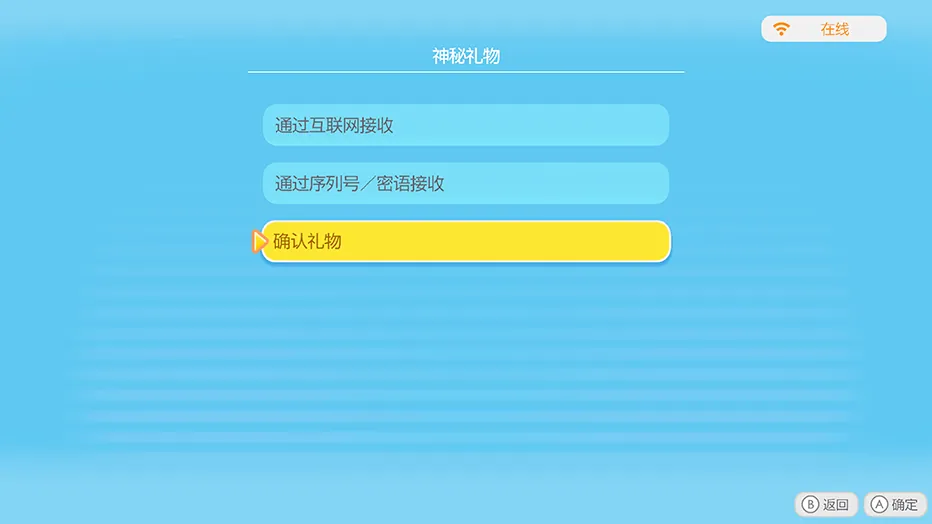932x524 pixels.
Task: Select 通过互联网接收 option
Action: pyautogui.click(x=465, y=126)
